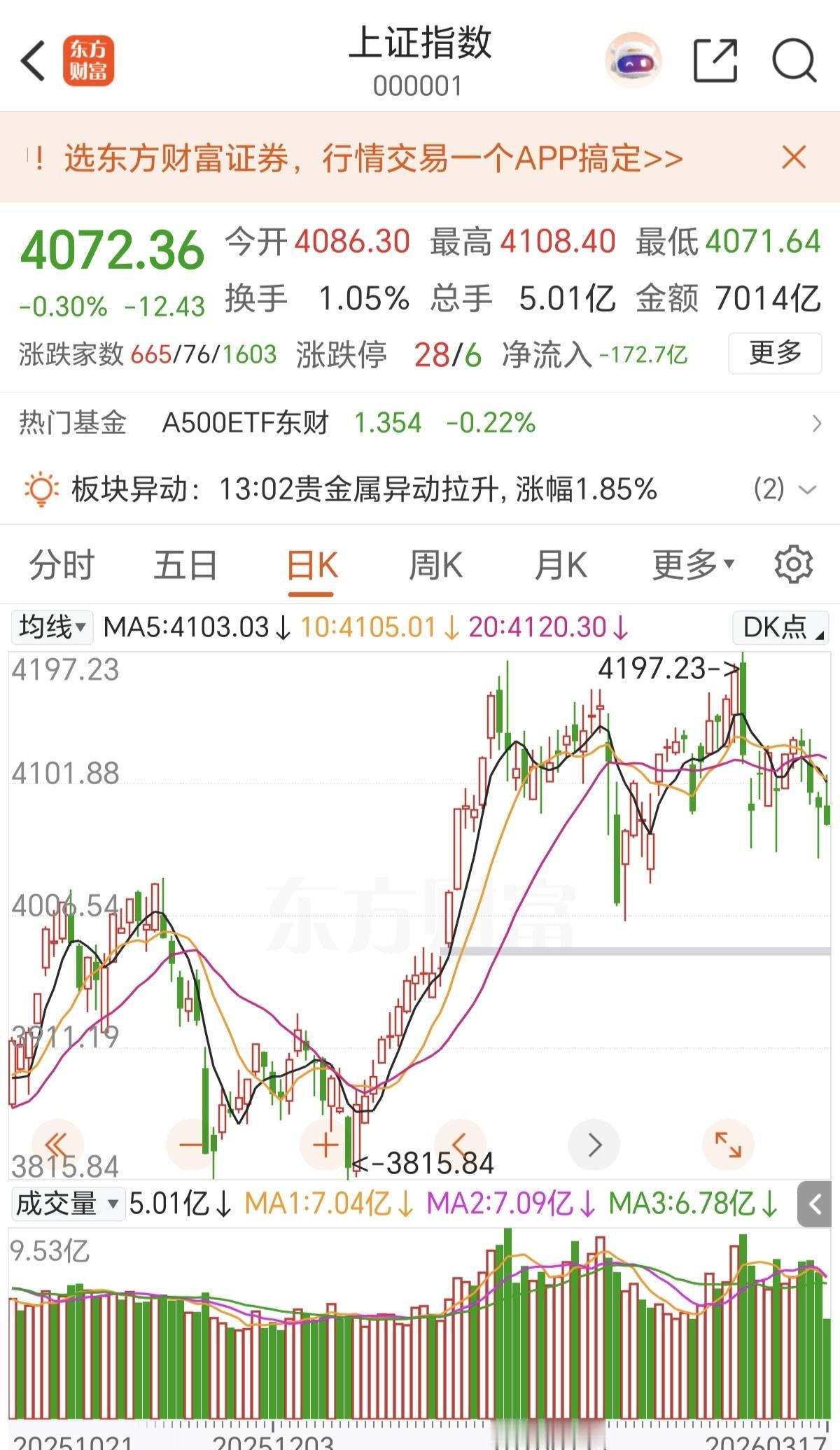Switch to the 分时 tab
Screen dimensions: 840x1450
click(60, 564)
